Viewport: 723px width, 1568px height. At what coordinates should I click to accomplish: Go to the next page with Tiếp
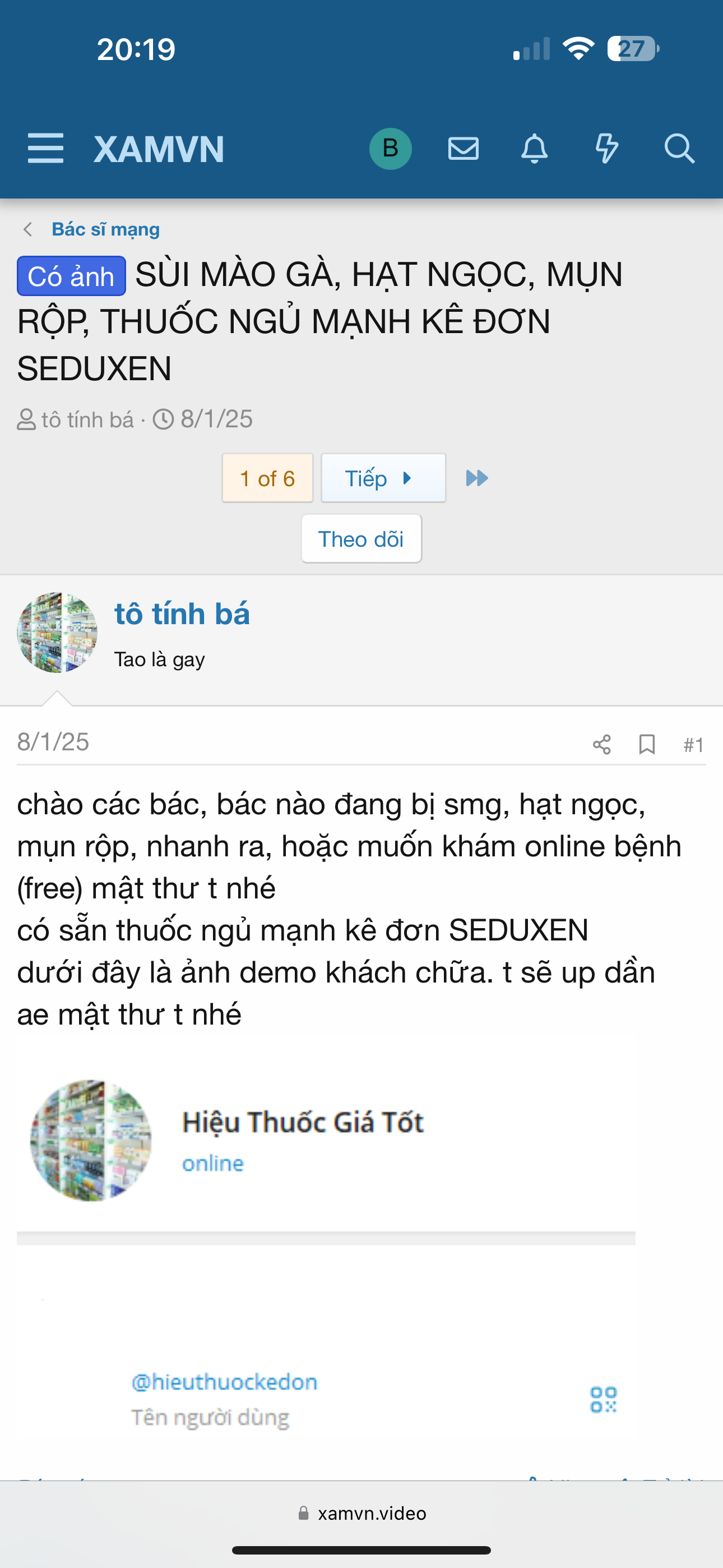383,478
